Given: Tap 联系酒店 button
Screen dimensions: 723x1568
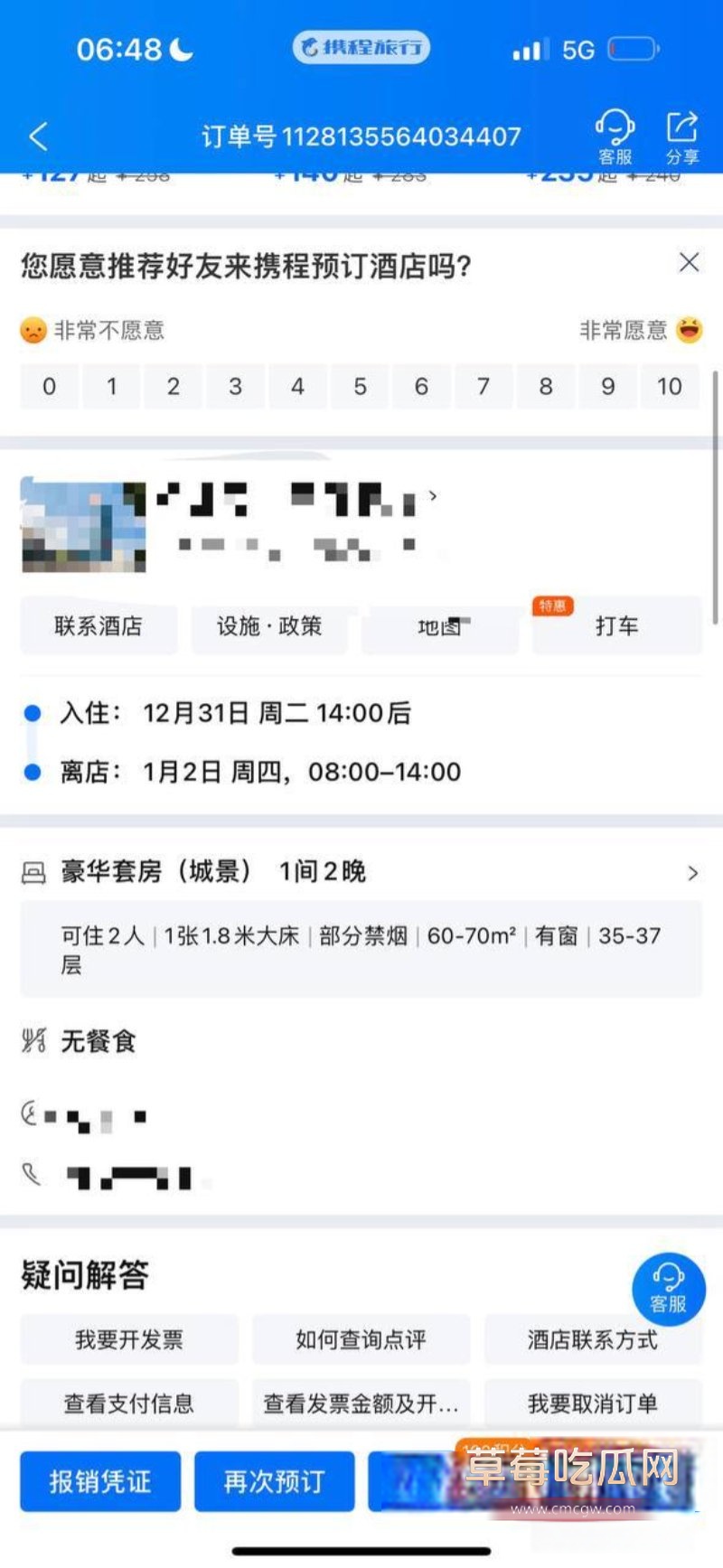Looking at the screenshot, I should coord(99,625).
